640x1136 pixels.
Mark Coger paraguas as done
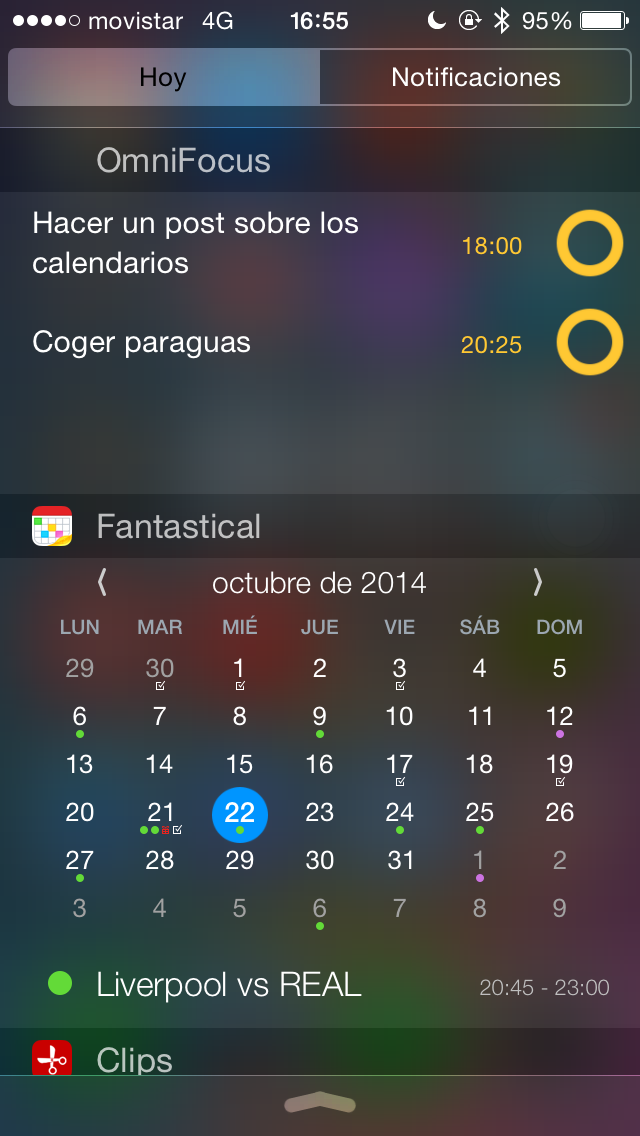589,342
